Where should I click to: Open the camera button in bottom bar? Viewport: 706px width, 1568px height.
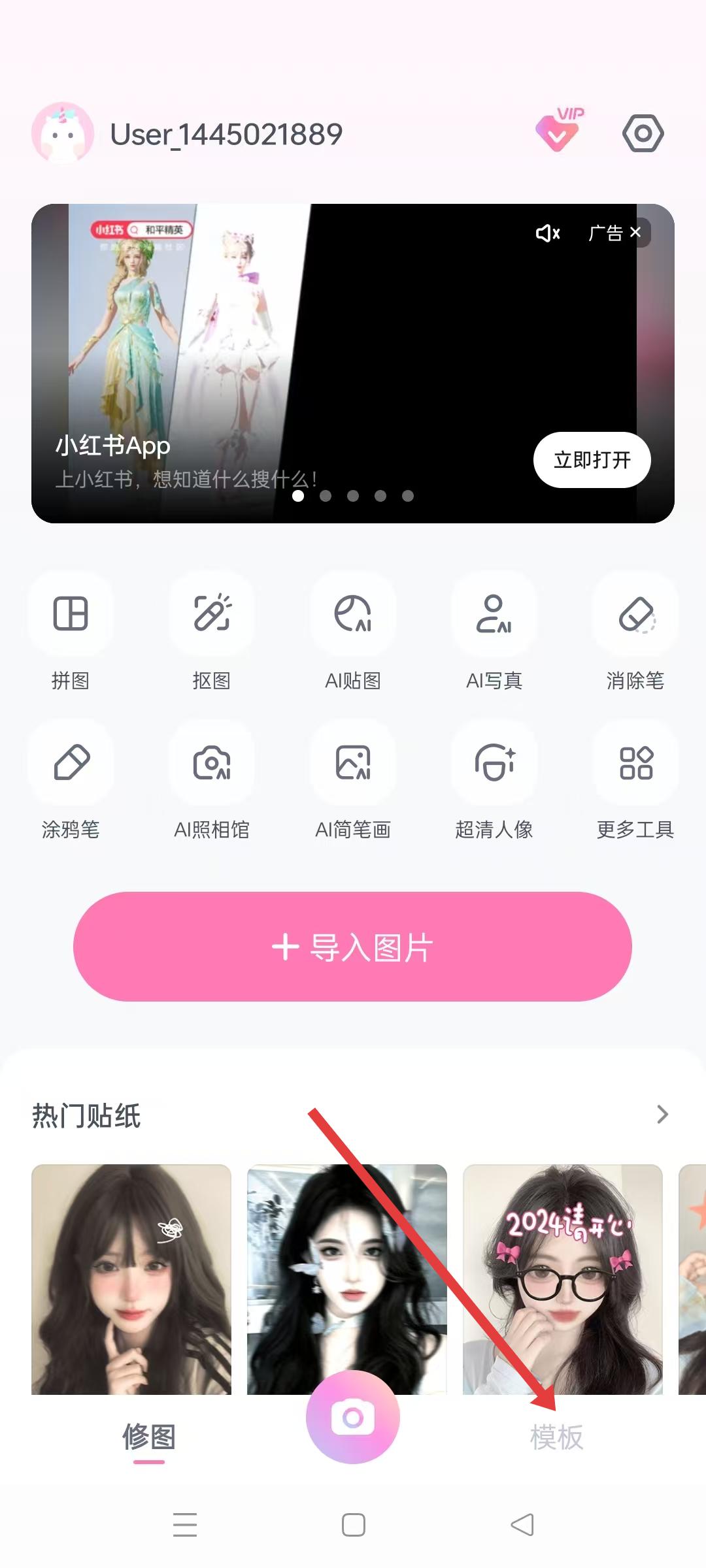(353, 1416)
